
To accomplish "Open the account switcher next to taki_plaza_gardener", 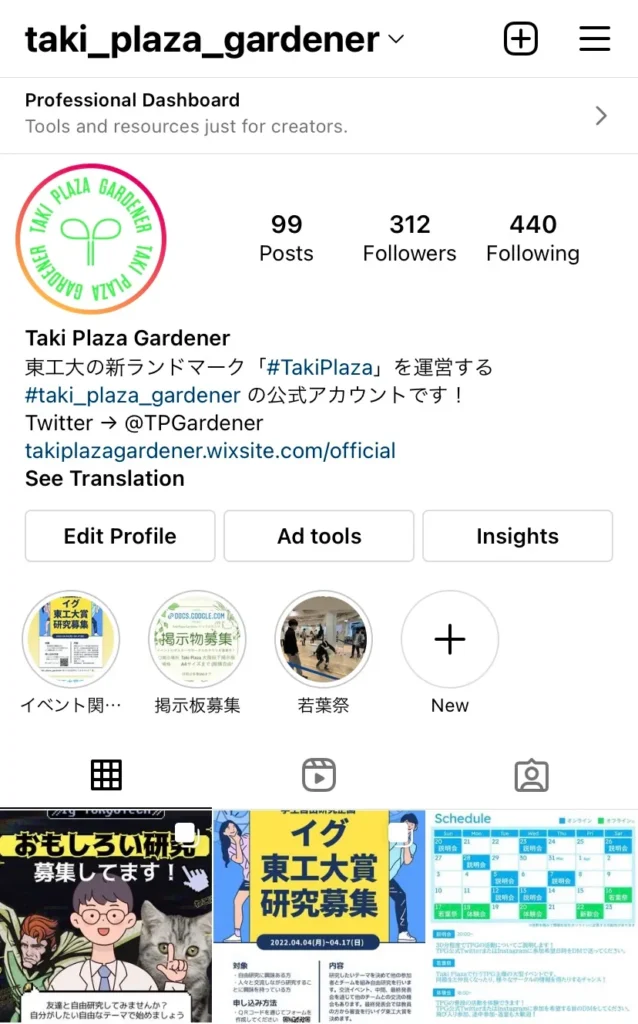I will (x=396, y=40).
